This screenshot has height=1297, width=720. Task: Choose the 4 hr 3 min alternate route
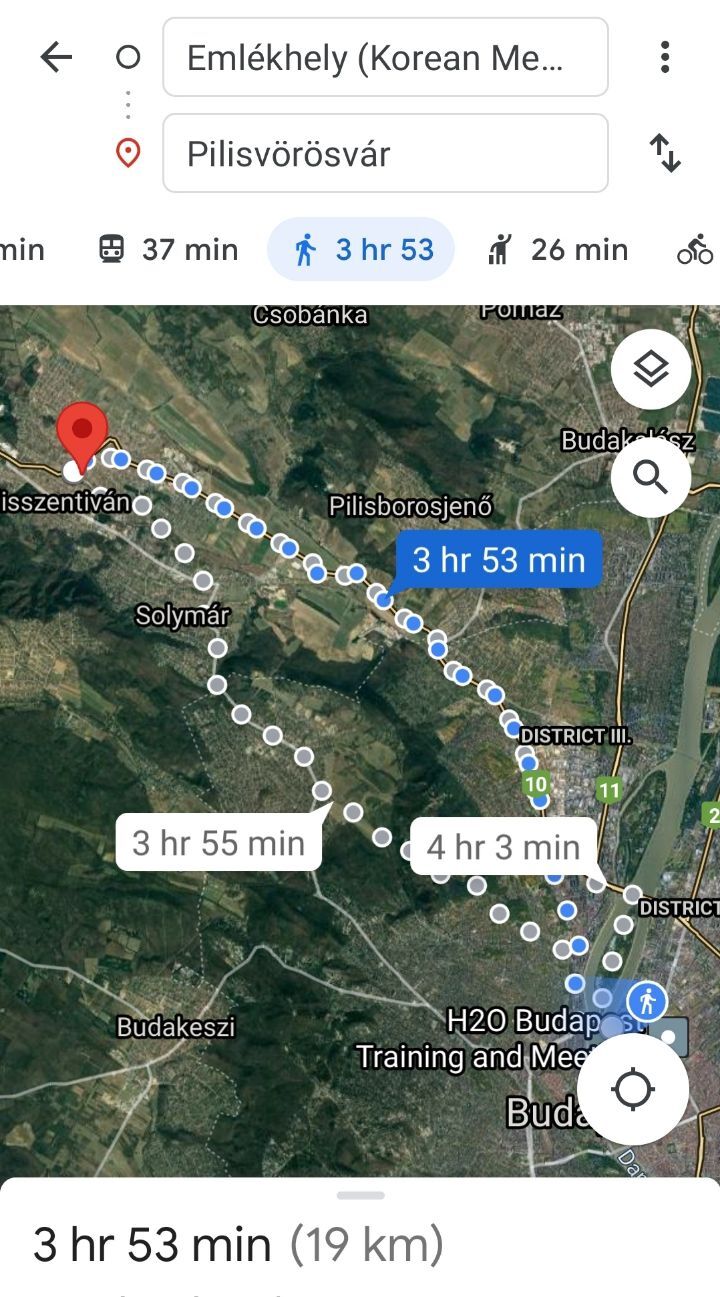point(503,847)
